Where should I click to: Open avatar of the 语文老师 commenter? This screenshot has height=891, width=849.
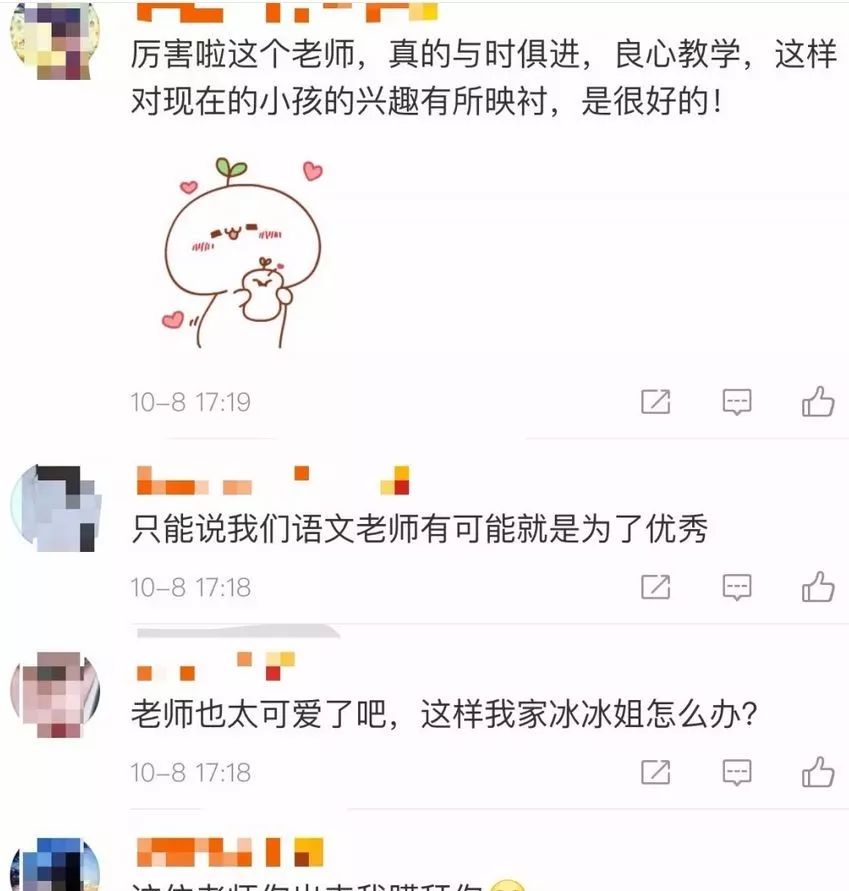tap(55, 508)
